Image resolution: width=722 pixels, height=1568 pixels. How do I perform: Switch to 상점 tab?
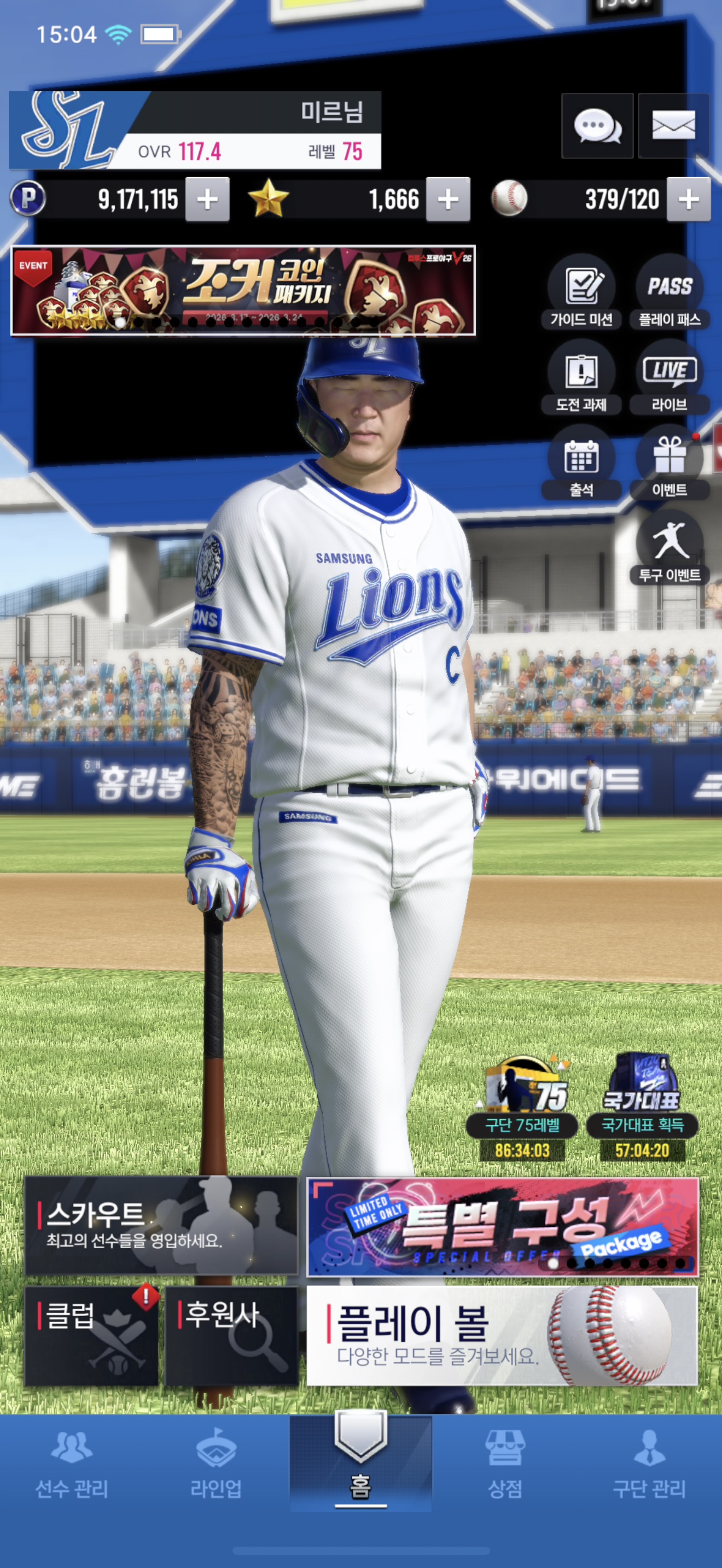[x=505, y=1464]
